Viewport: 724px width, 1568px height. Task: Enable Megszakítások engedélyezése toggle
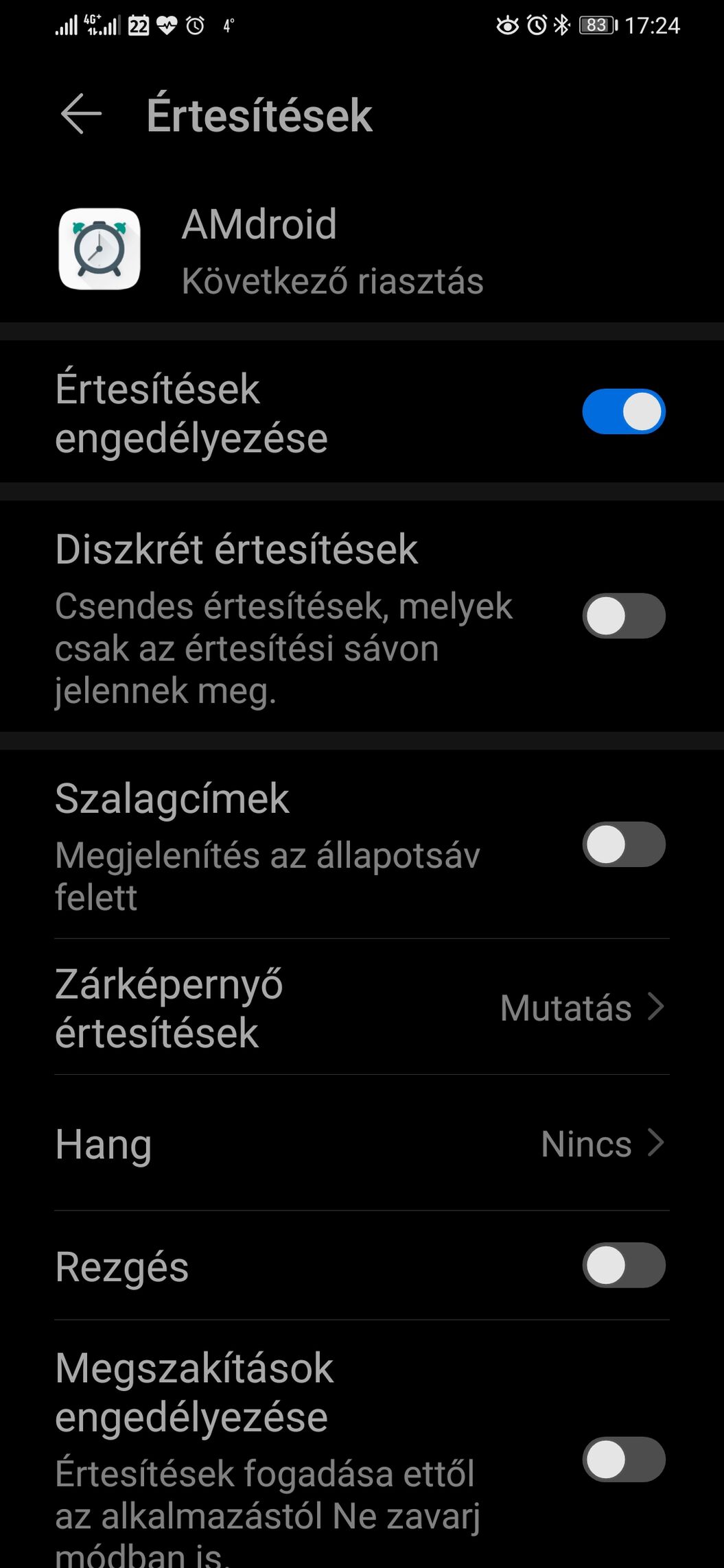[624, 1460]
